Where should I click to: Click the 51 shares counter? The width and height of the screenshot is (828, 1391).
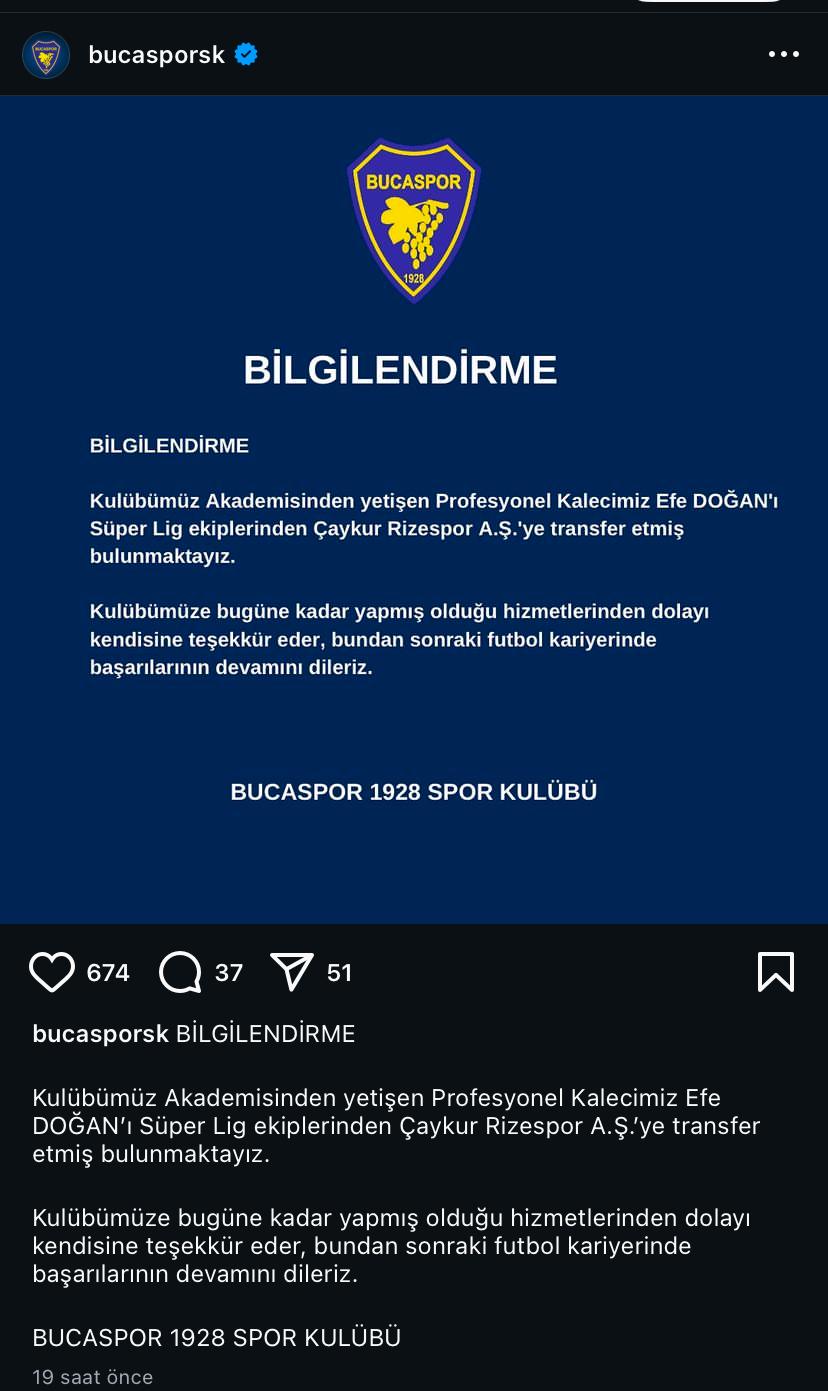[x=339, y=972]
